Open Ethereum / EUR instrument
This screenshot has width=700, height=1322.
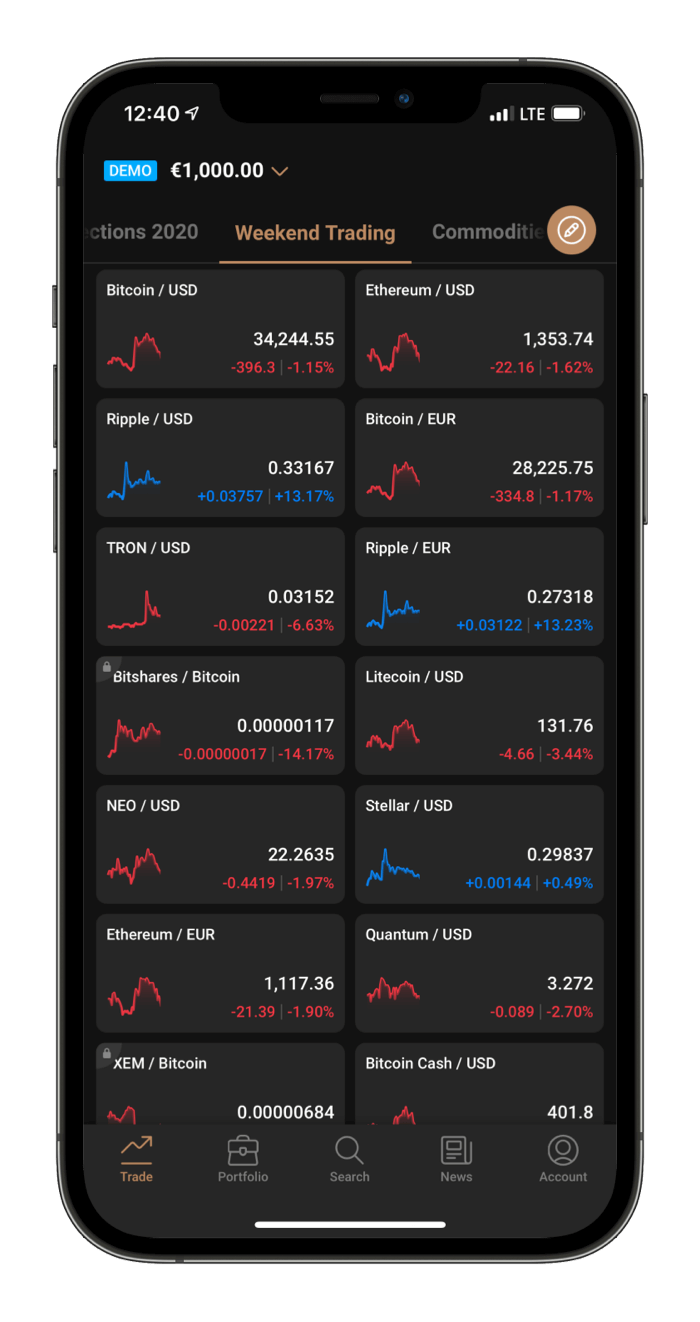220,974
